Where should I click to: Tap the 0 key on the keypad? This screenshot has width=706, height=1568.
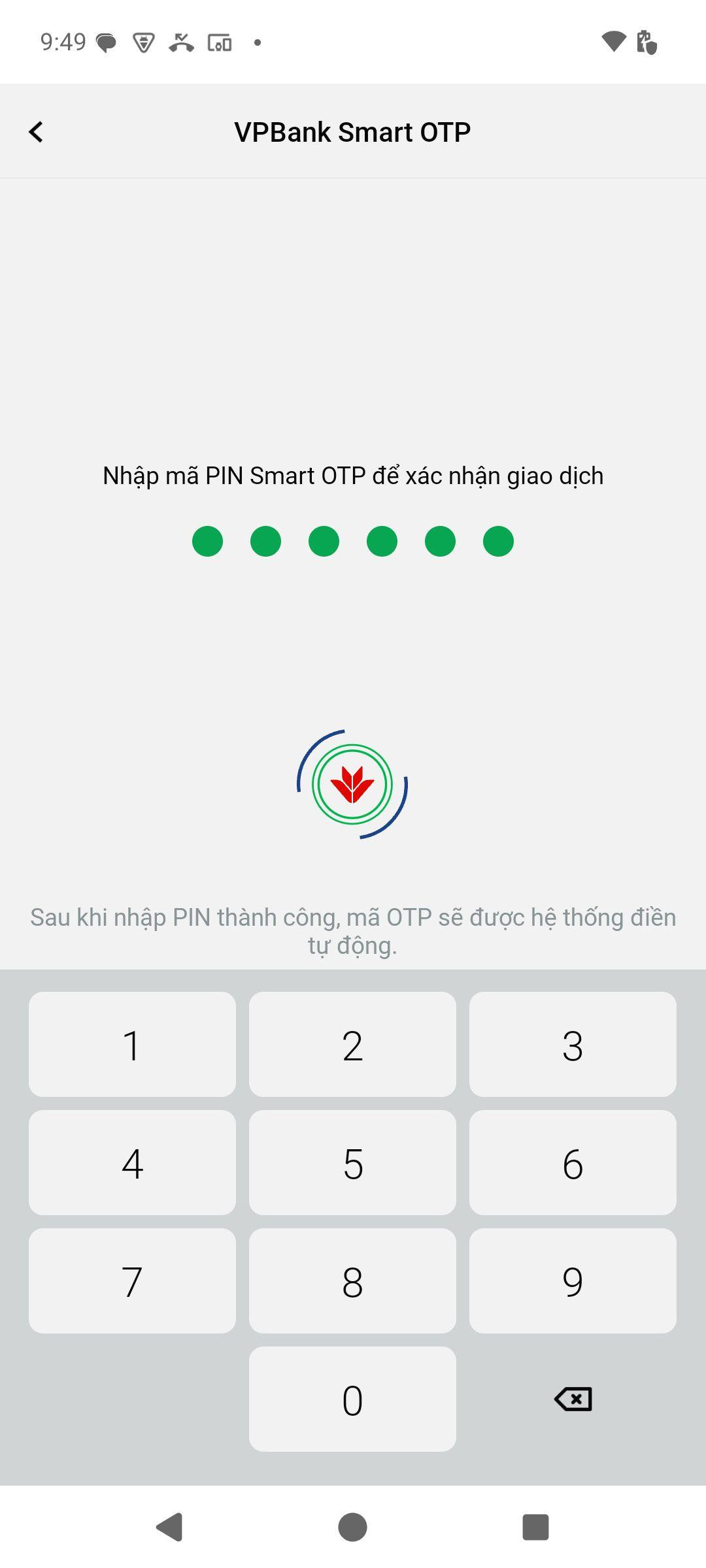click(352, 1399)
